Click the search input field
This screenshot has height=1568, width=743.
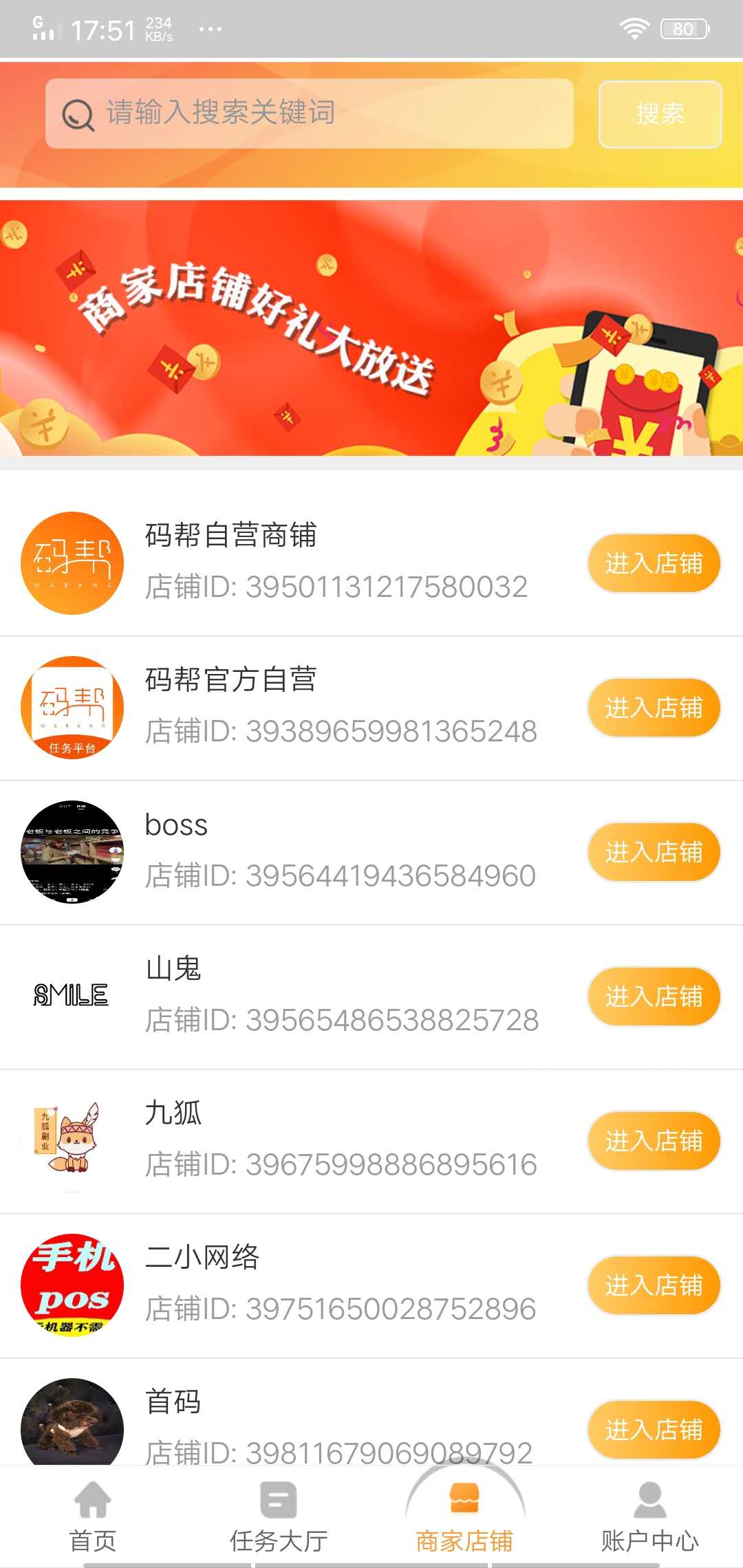pos(310,114)
